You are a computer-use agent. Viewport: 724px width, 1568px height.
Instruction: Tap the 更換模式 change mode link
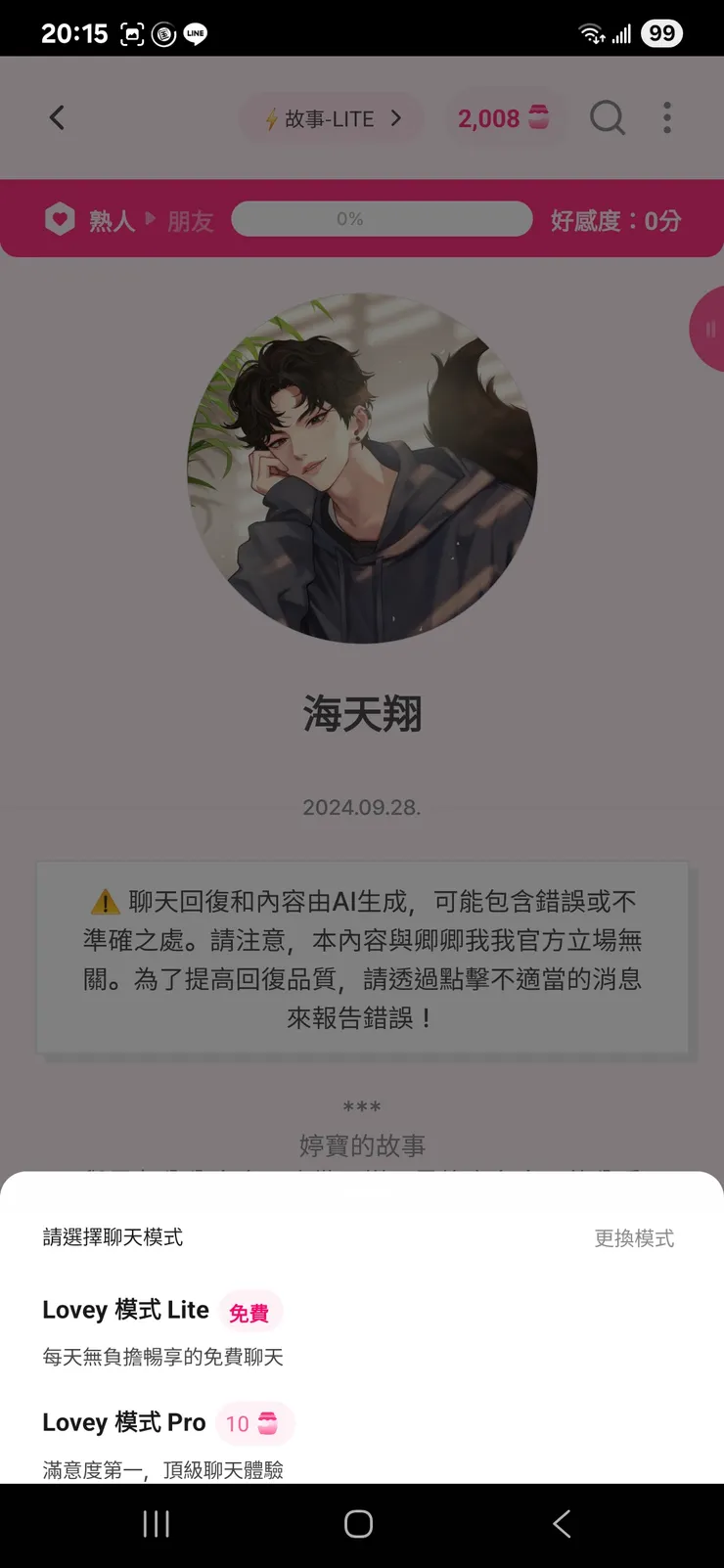click(634, 1237)
